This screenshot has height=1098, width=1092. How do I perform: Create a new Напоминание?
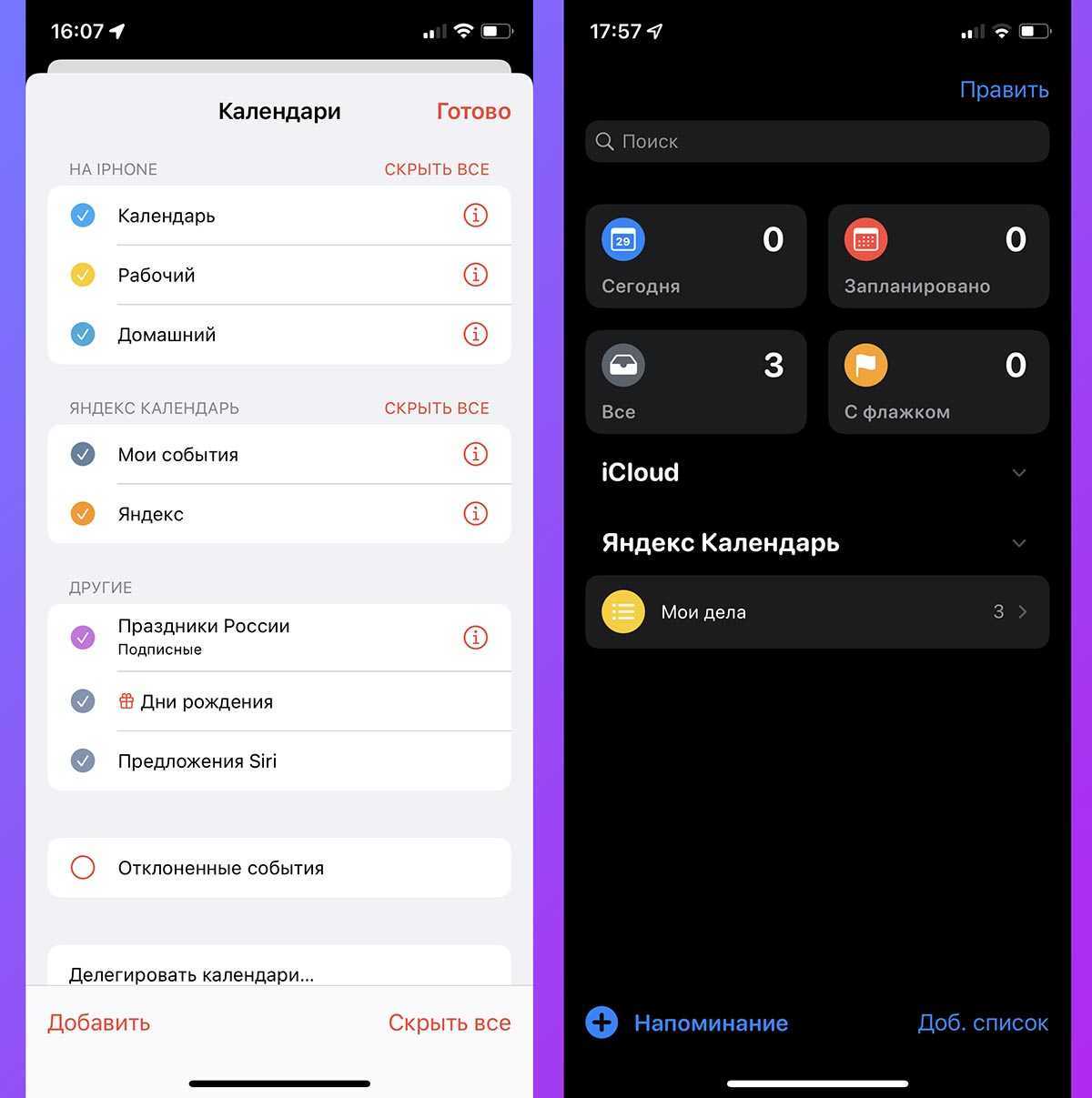click(x=688, y=1022)
